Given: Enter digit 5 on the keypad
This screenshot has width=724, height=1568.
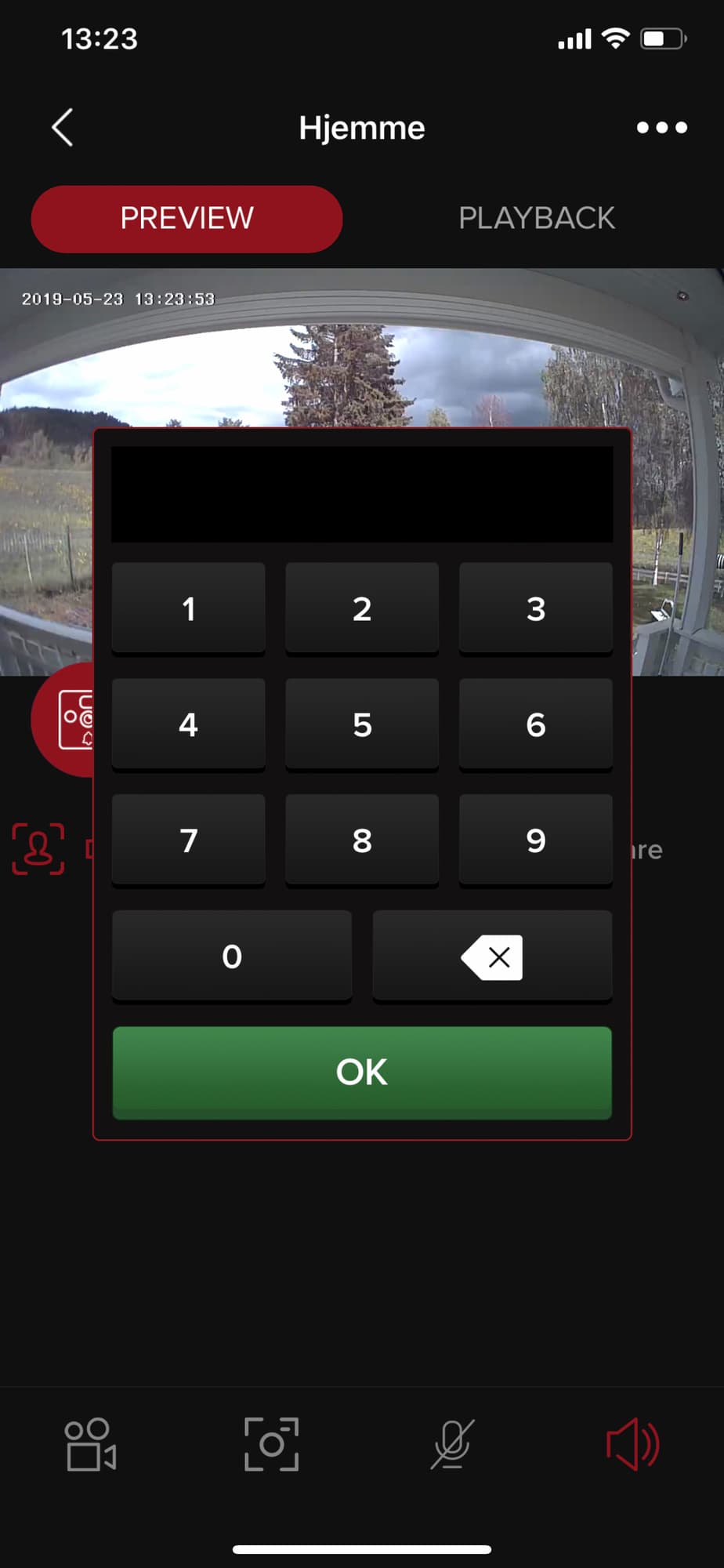Looking at the screenshot, I should [x=361, y=724].
